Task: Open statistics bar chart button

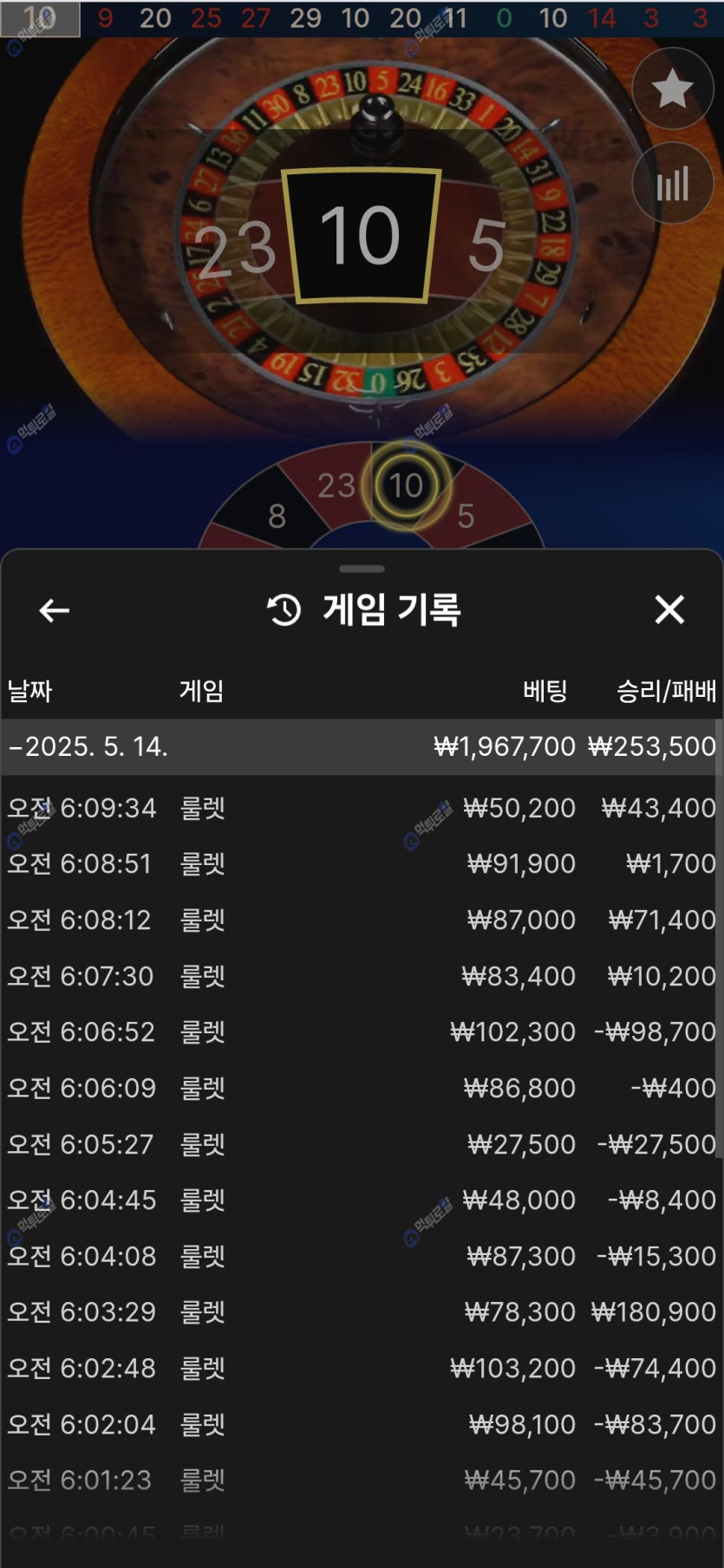Action: pyautogui.click(x=672, y=184)
